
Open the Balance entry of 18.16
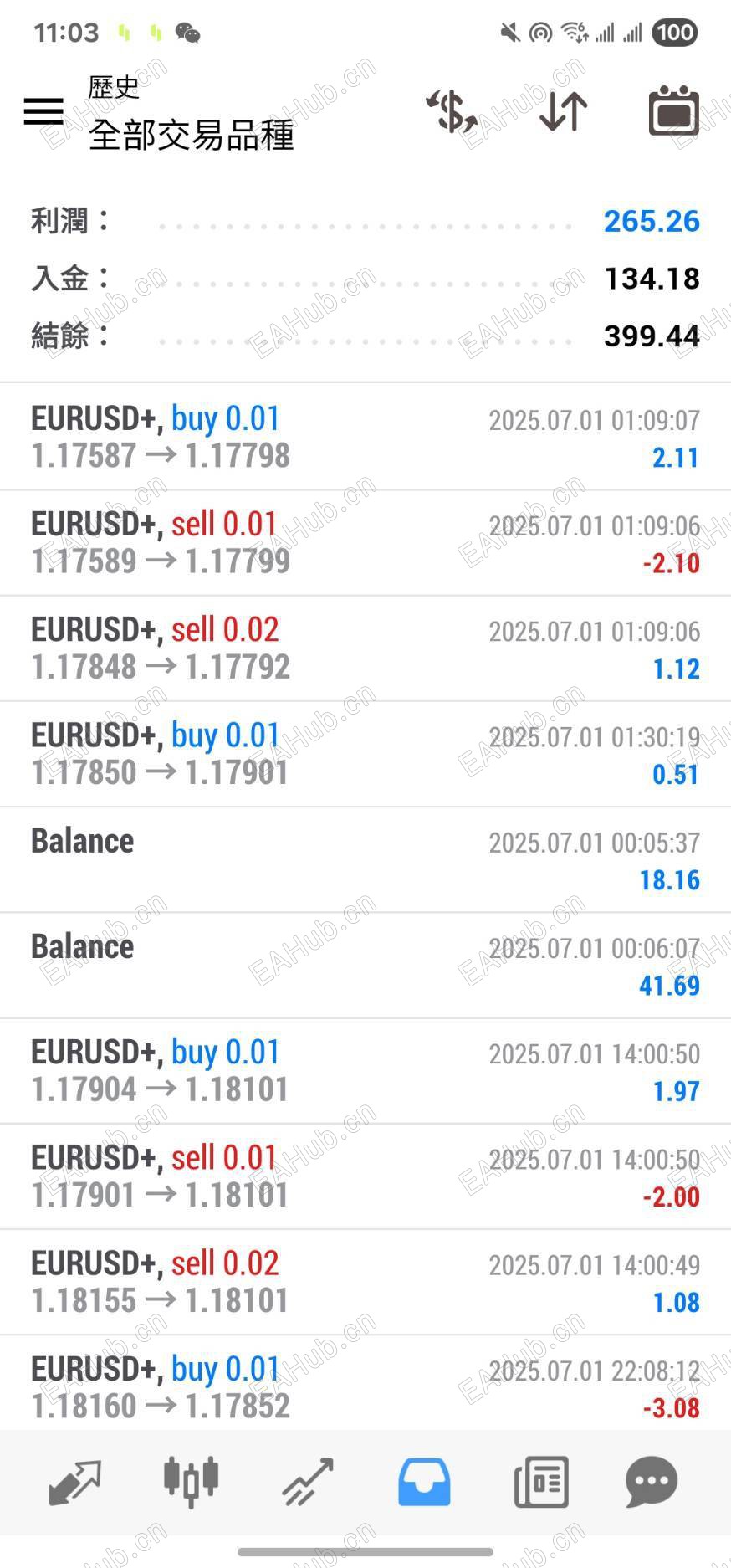point(365,859)
